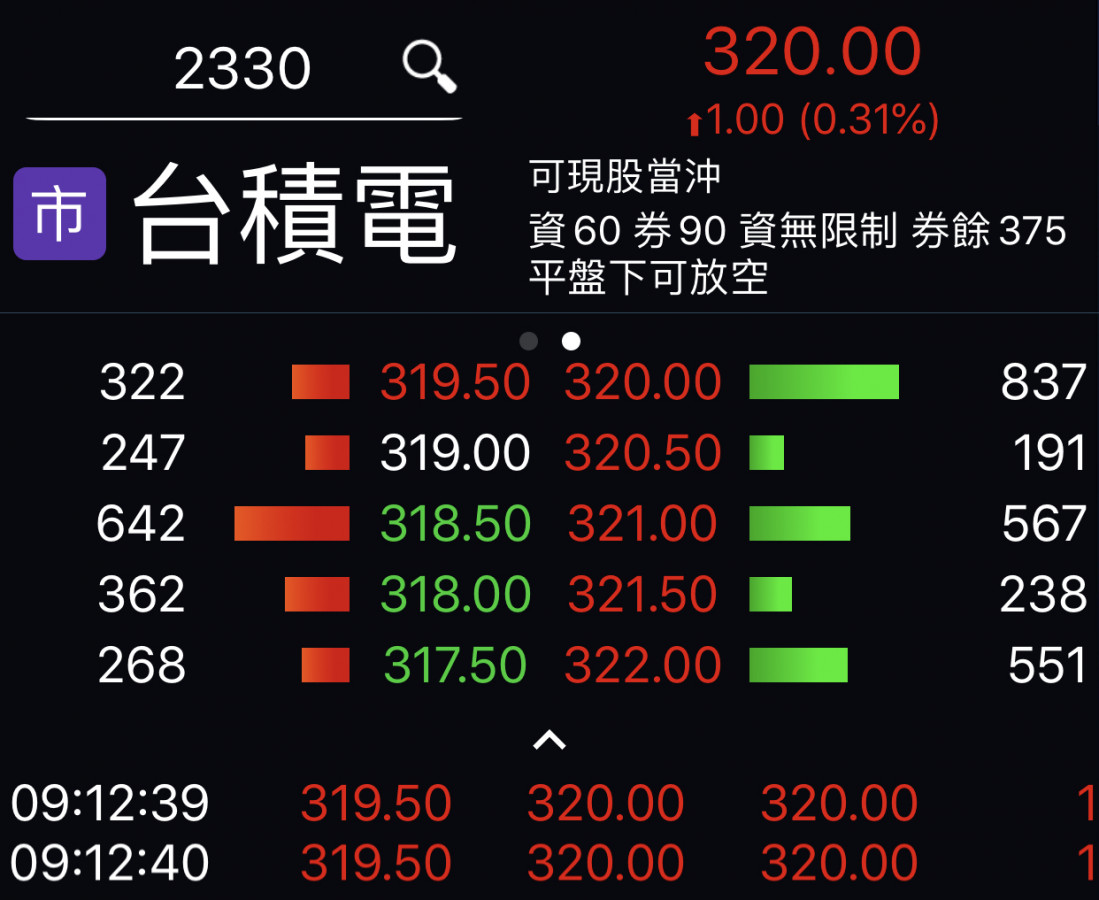Select the 320.50 ask price row

[x=642, y=454]
